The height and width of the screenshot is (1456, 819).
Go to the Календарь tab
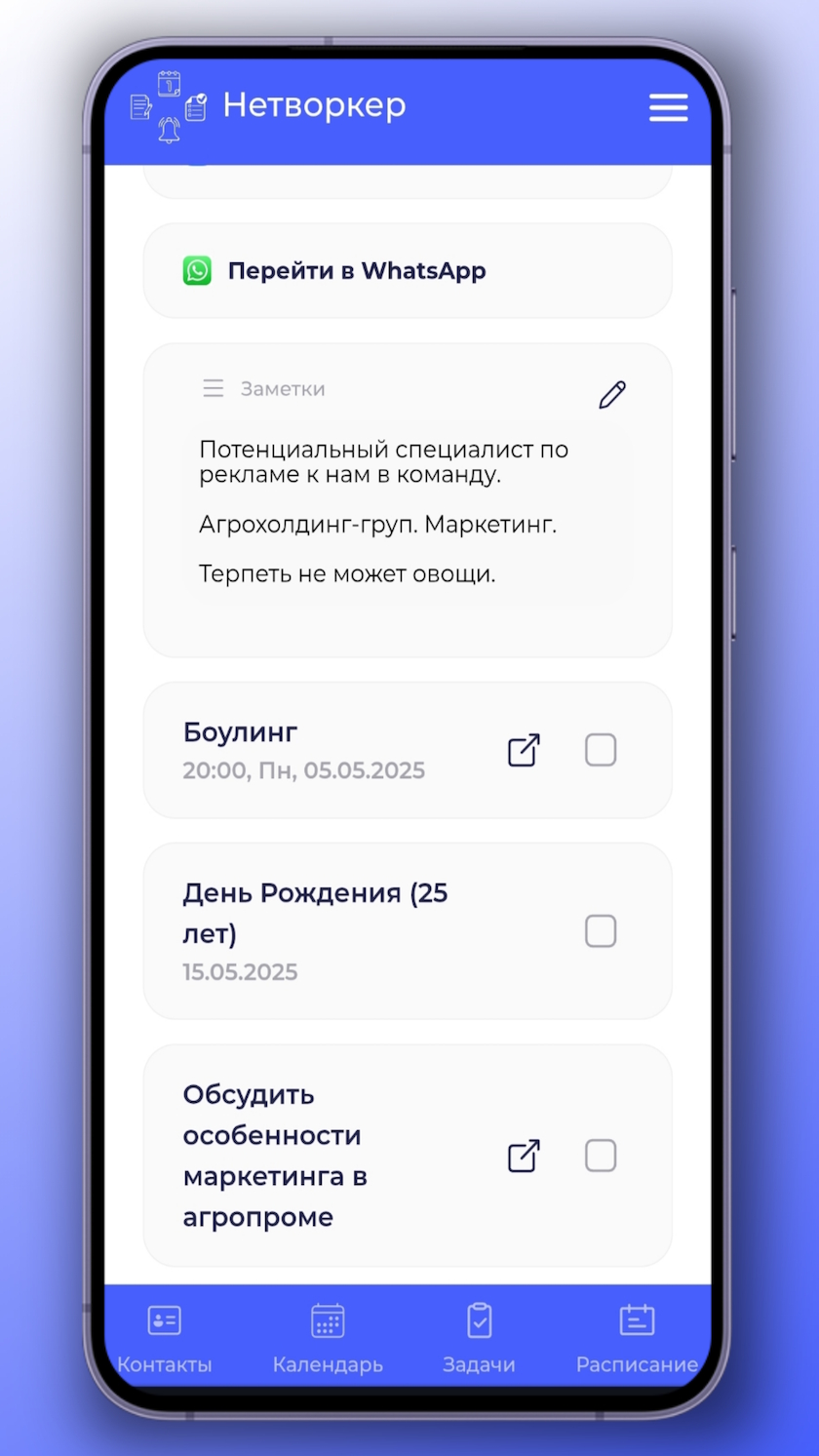(x=328, y=1338)
